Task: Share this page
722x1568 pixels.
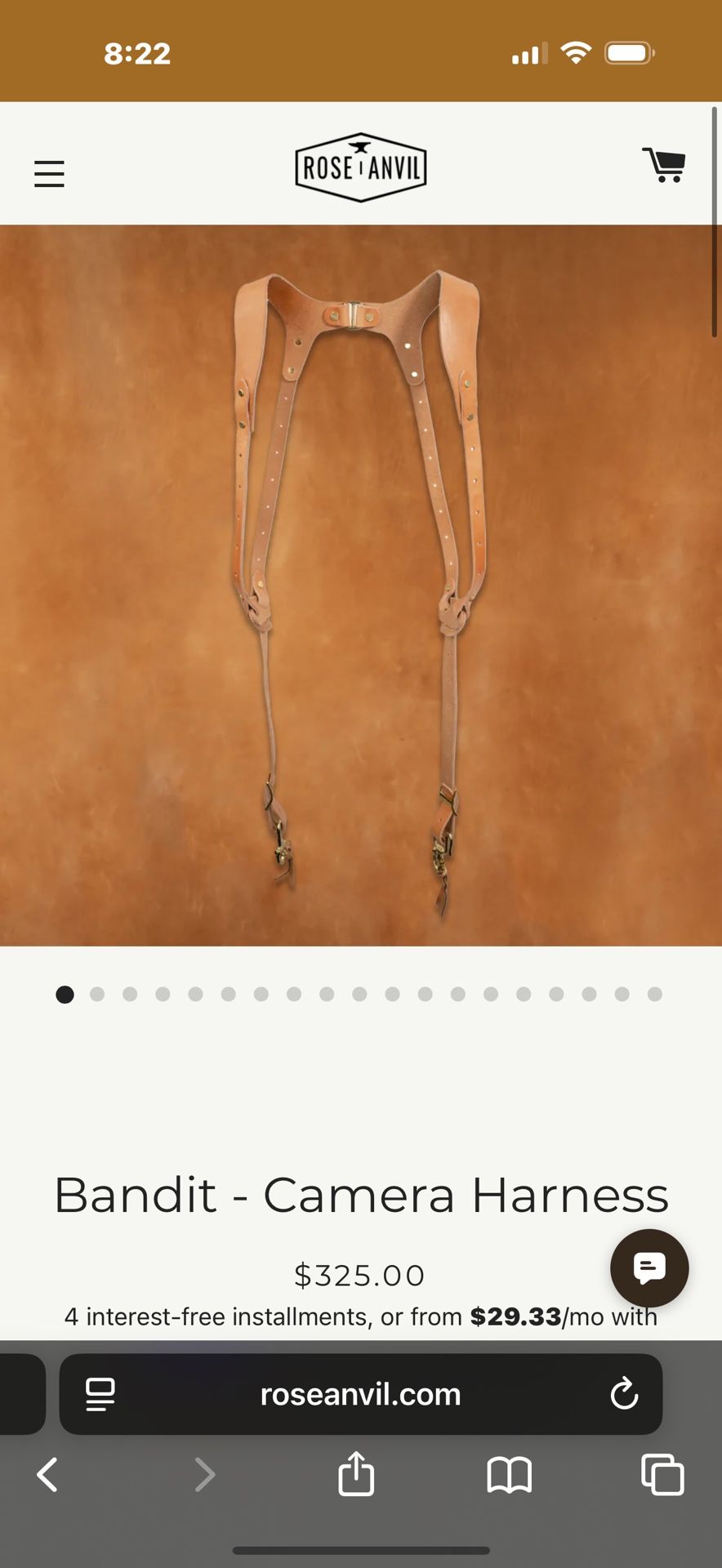Action: [356, 1473]
